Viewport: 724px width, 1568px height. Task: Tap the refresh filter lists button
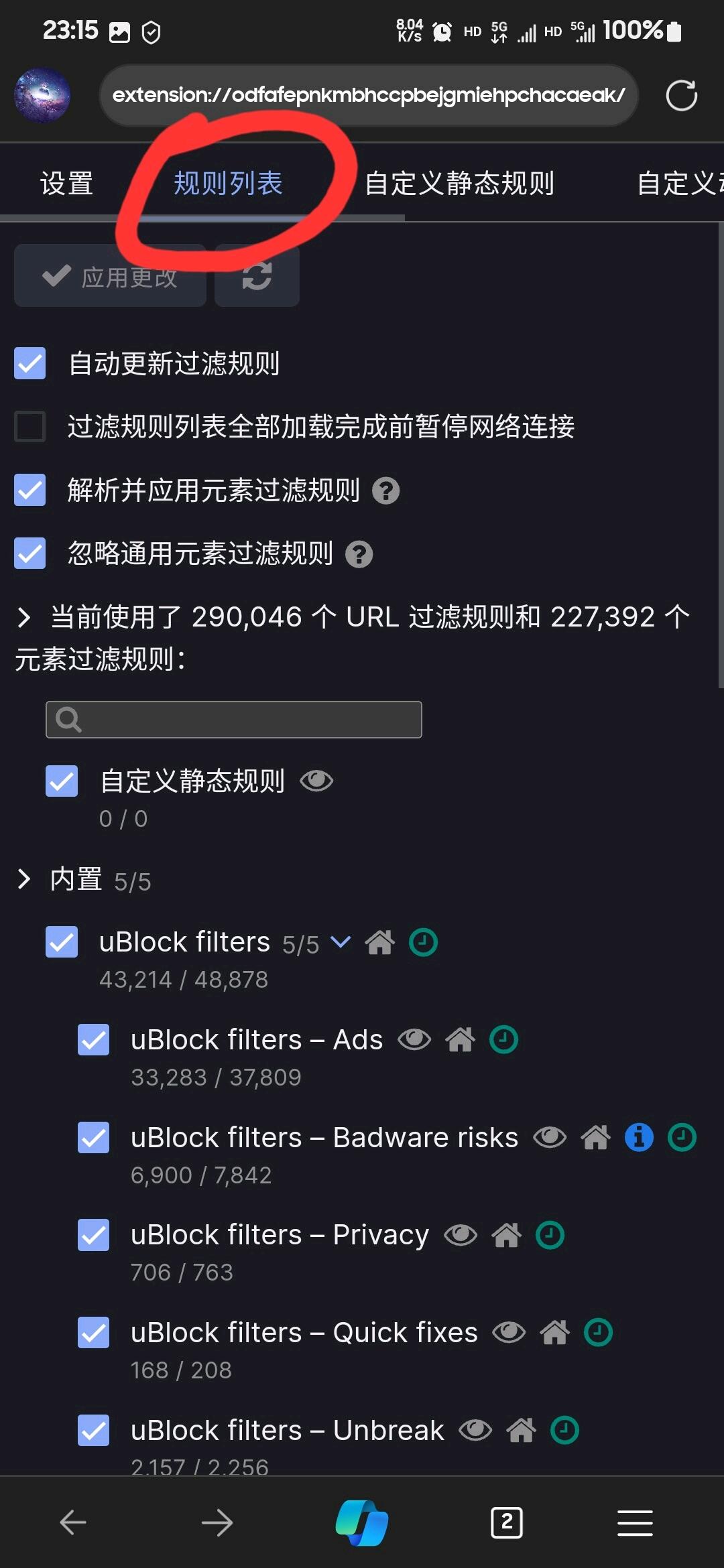pyautogui.click(x=257, y=276)
